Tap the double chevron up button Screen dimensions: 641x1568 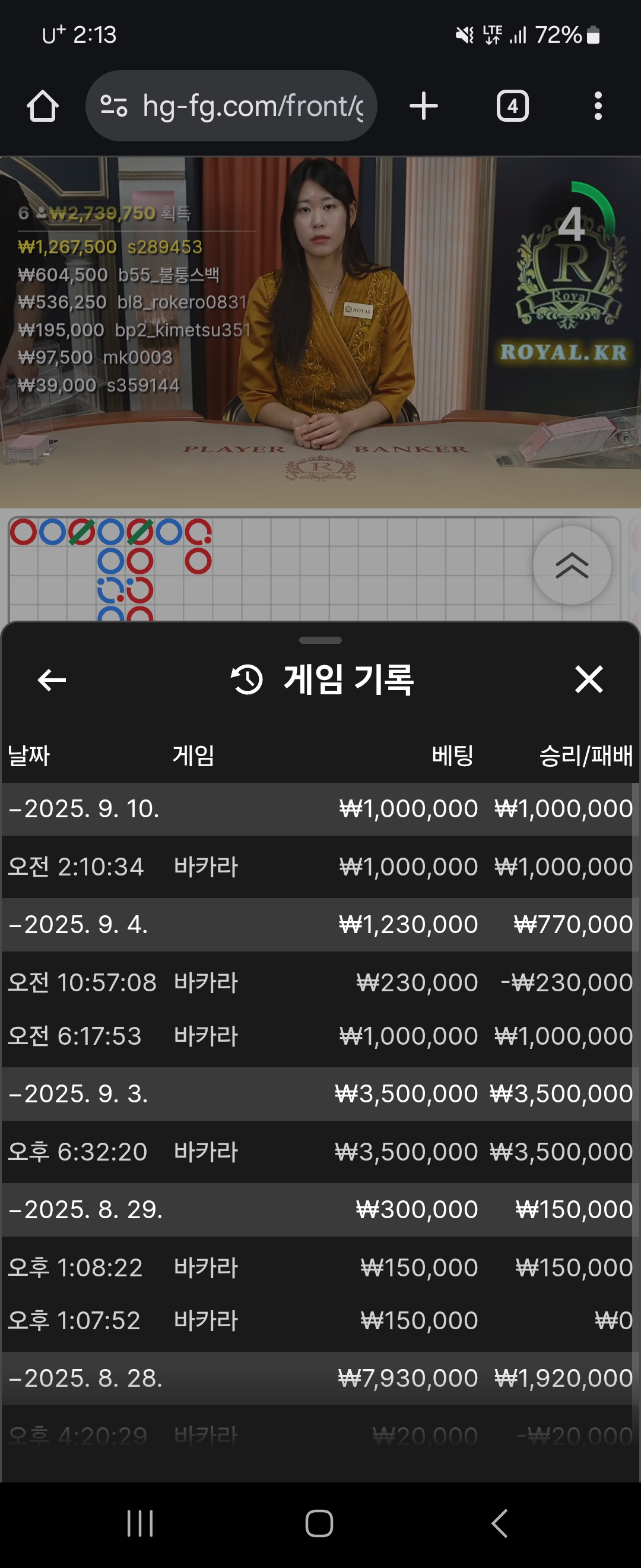(x=572, y=565)
